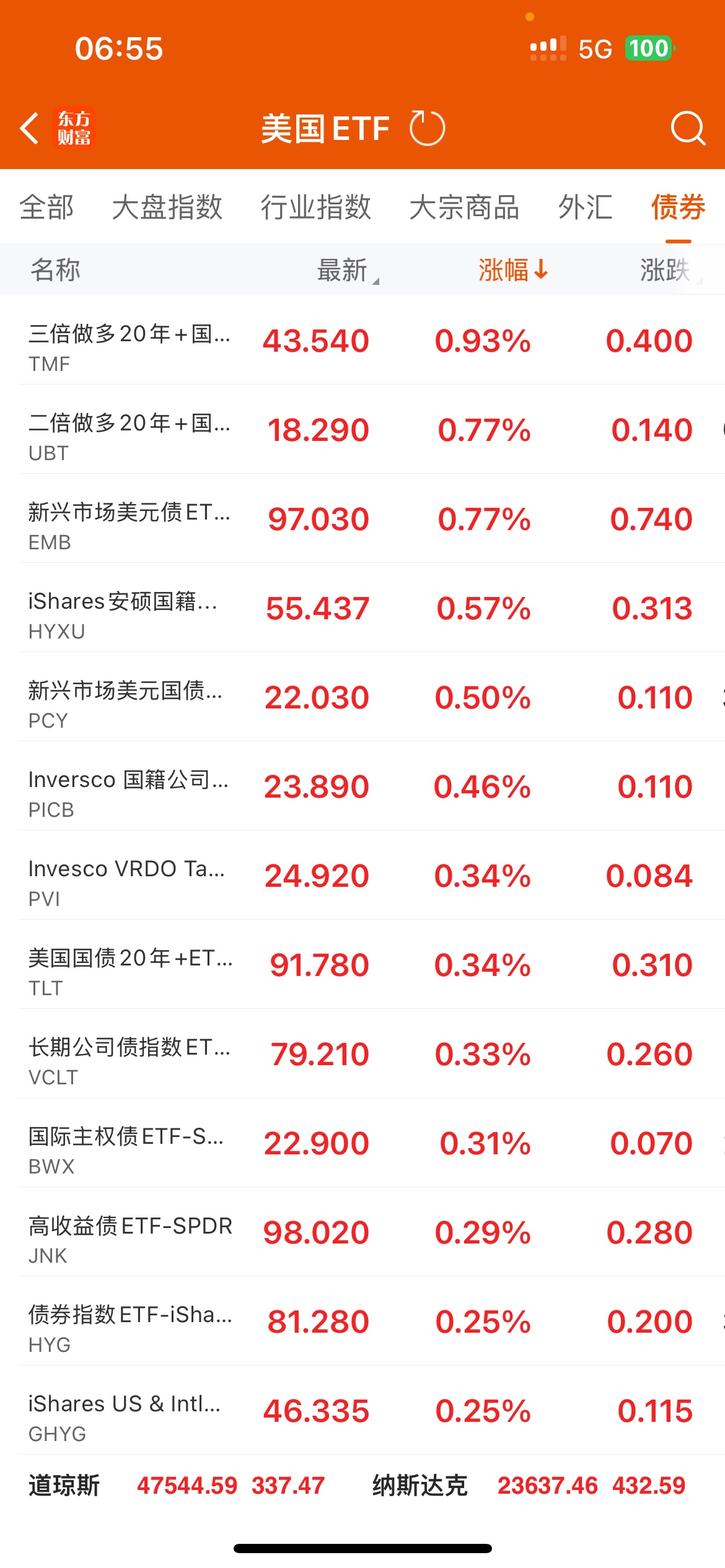Screen dimensions: 725x1568
Task: Switch to the 全部 tab
Action: (x=46, y=207)
